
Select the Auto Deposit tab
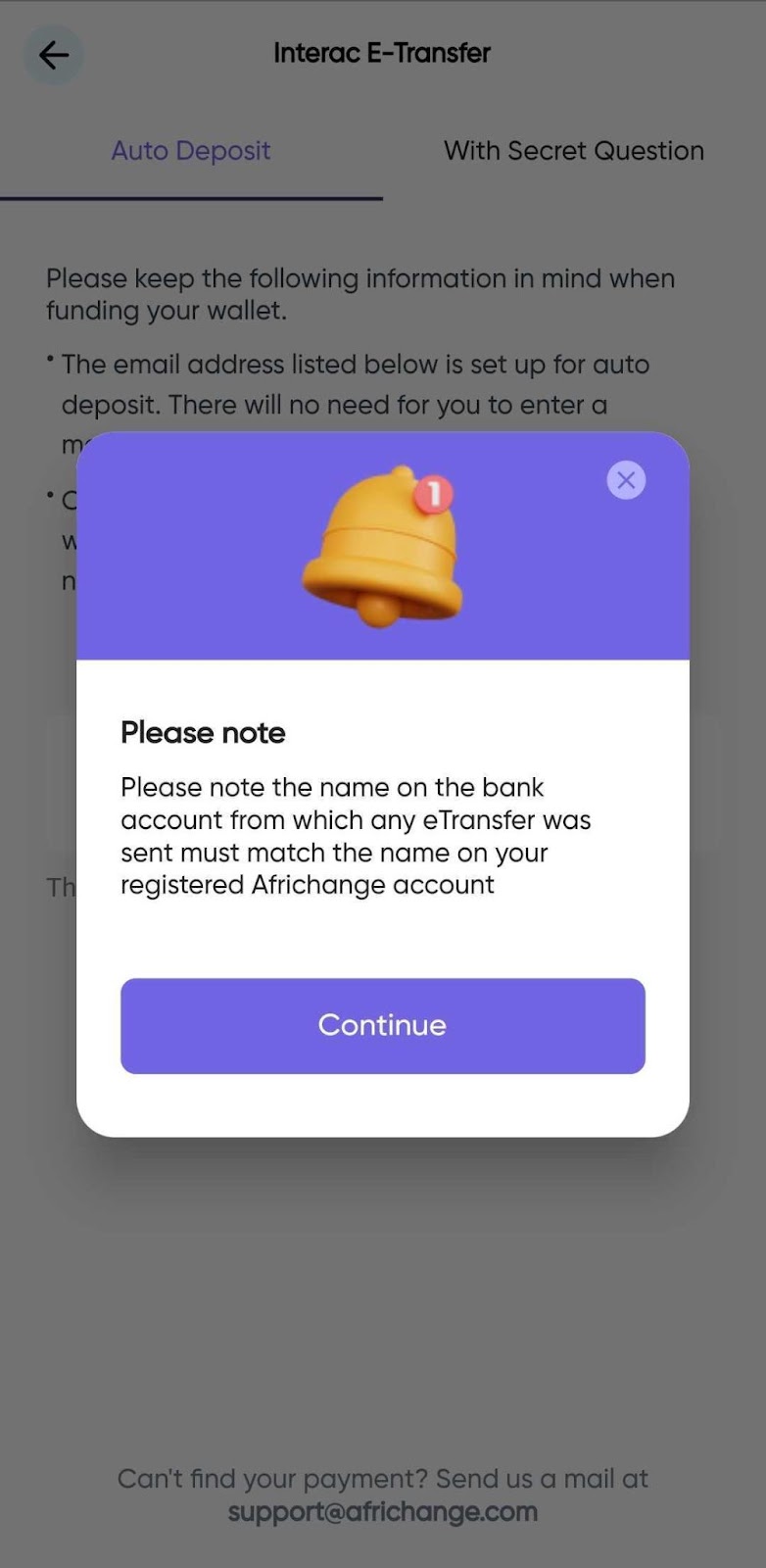(191, 151)
